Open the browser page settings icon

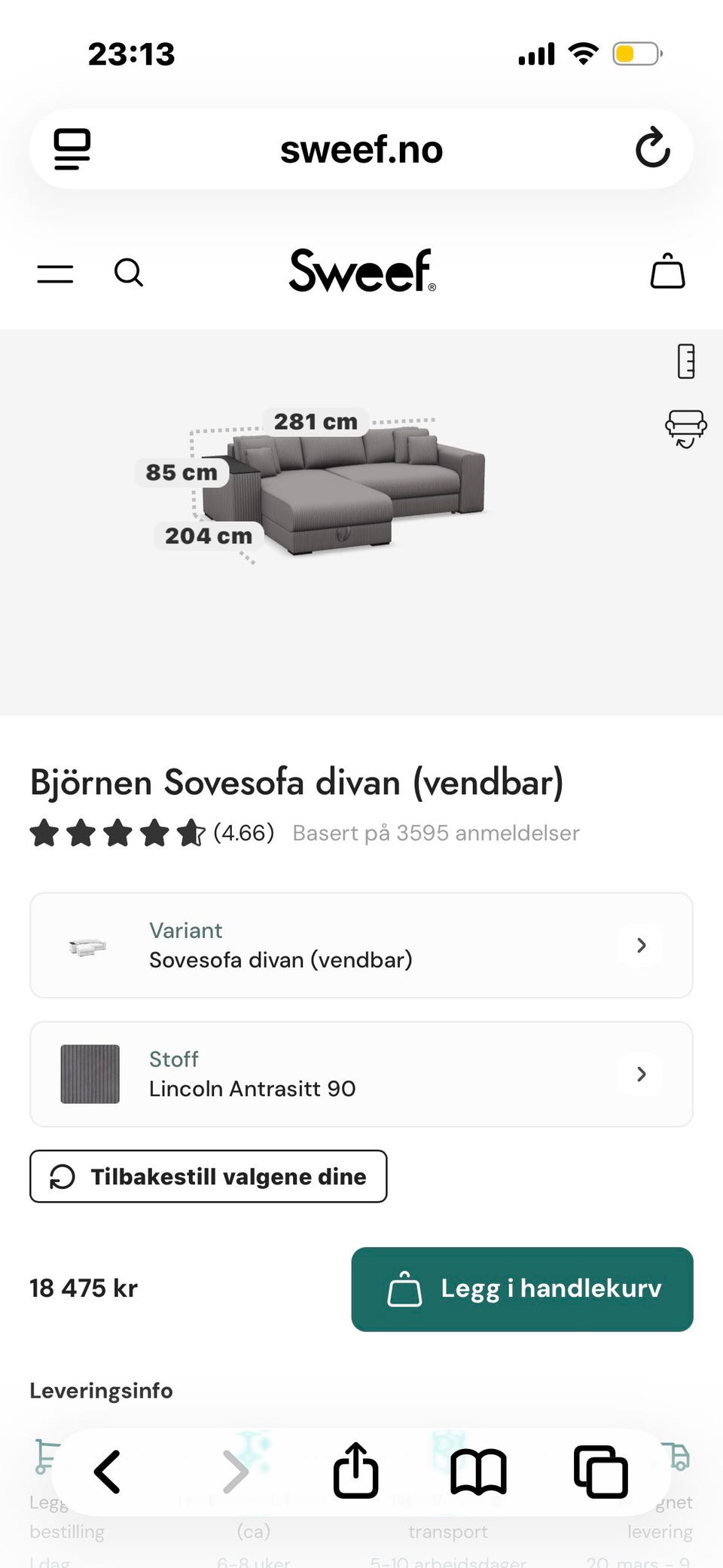(72, 148)
